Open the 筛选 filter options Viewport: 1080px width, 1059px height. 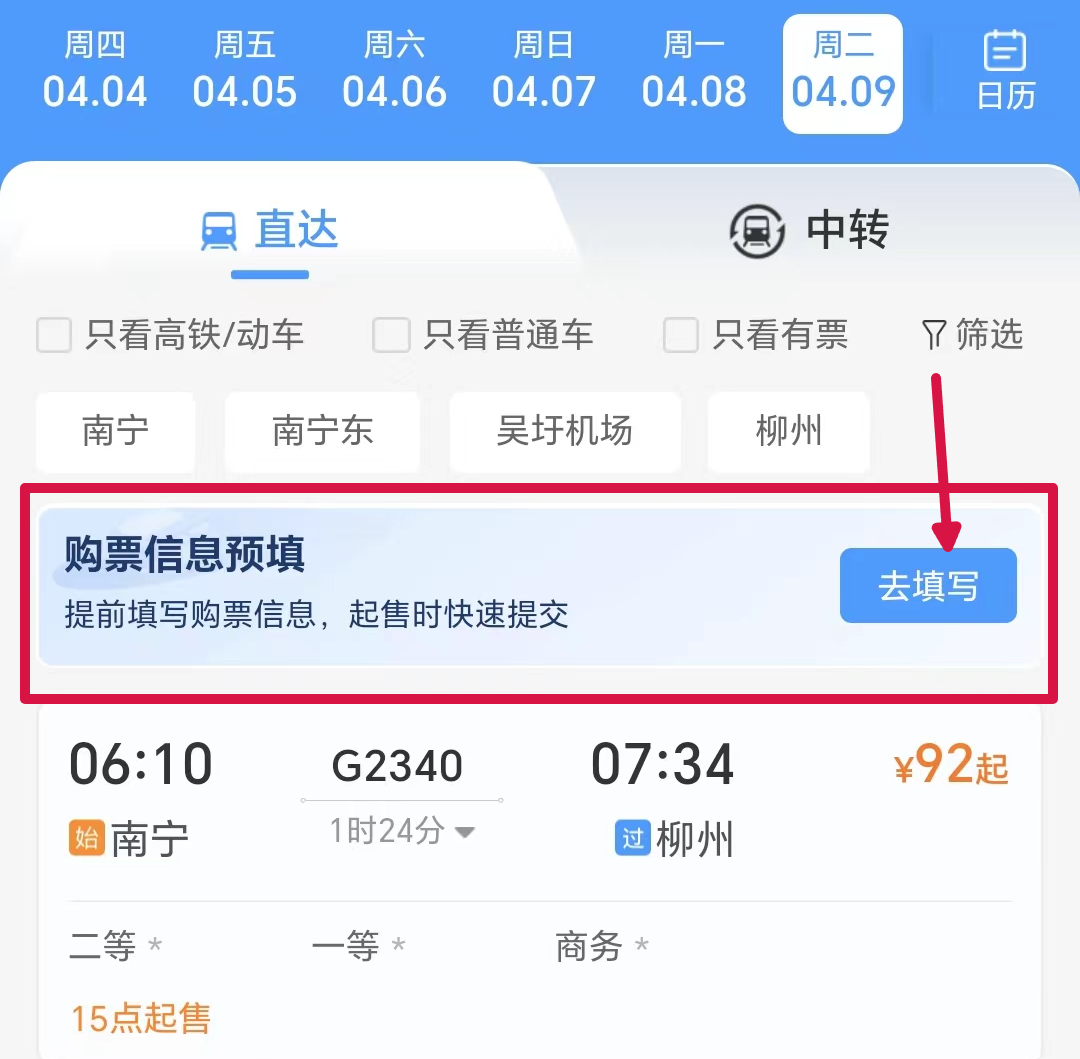[x=972, y=335]
